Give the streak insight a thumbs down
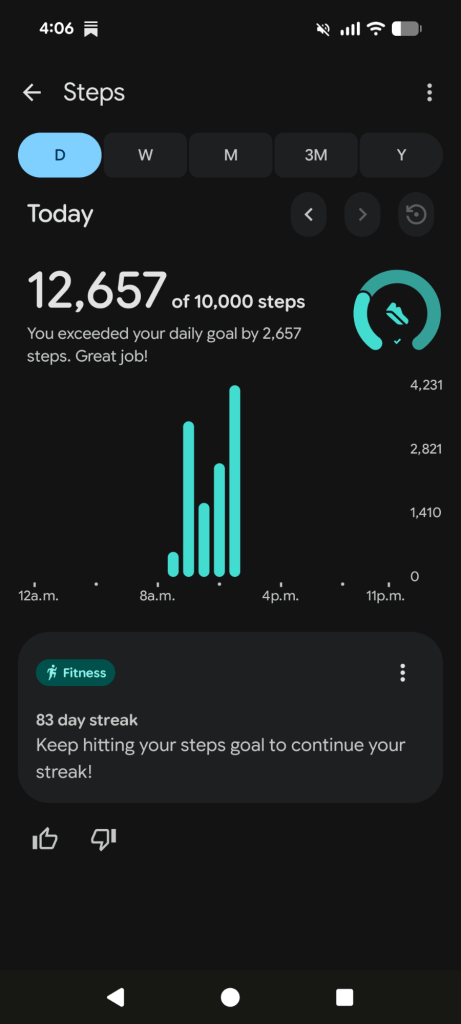The width and height of the screenshot is (461, 1024). coord(103,839)
